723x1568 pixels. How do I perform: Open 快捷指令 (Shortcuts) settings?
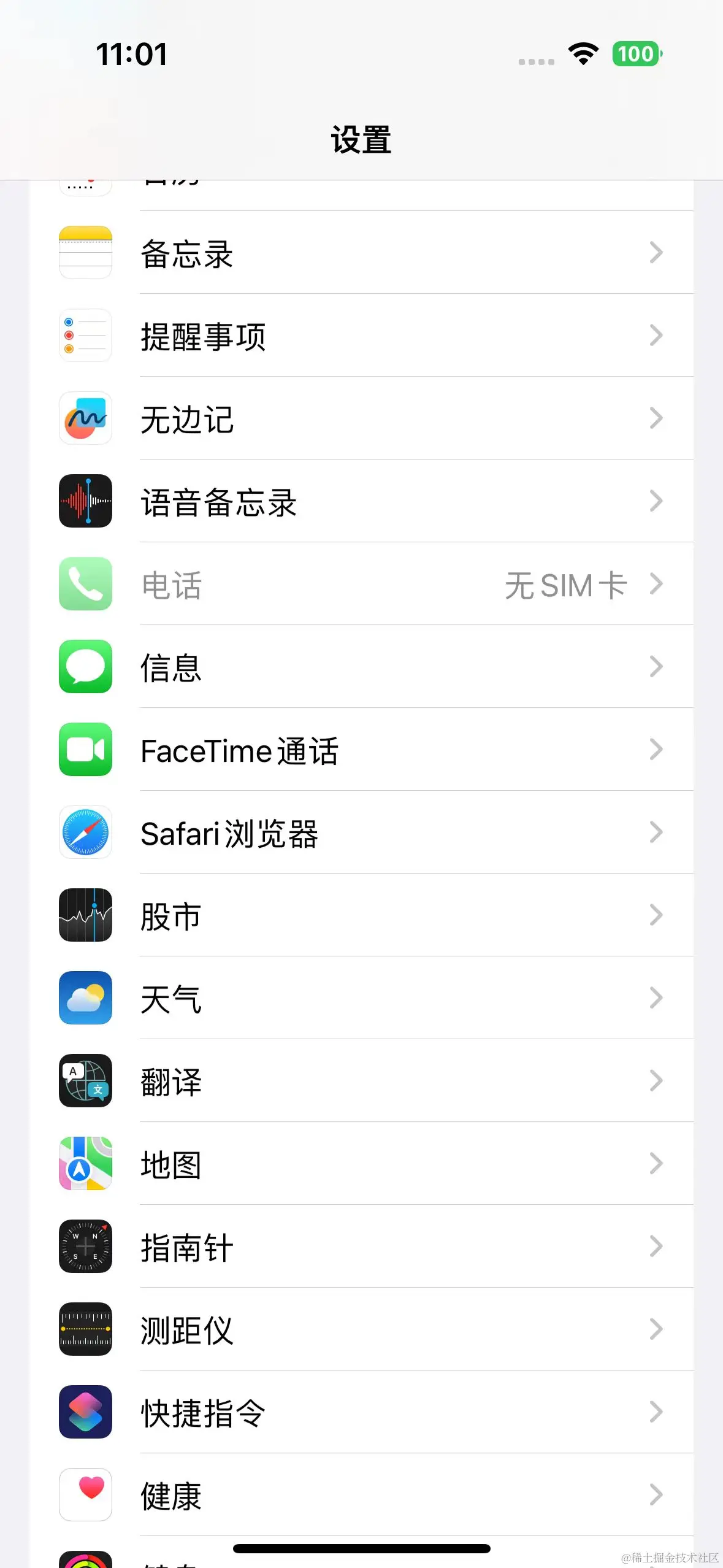point(361,1412)
